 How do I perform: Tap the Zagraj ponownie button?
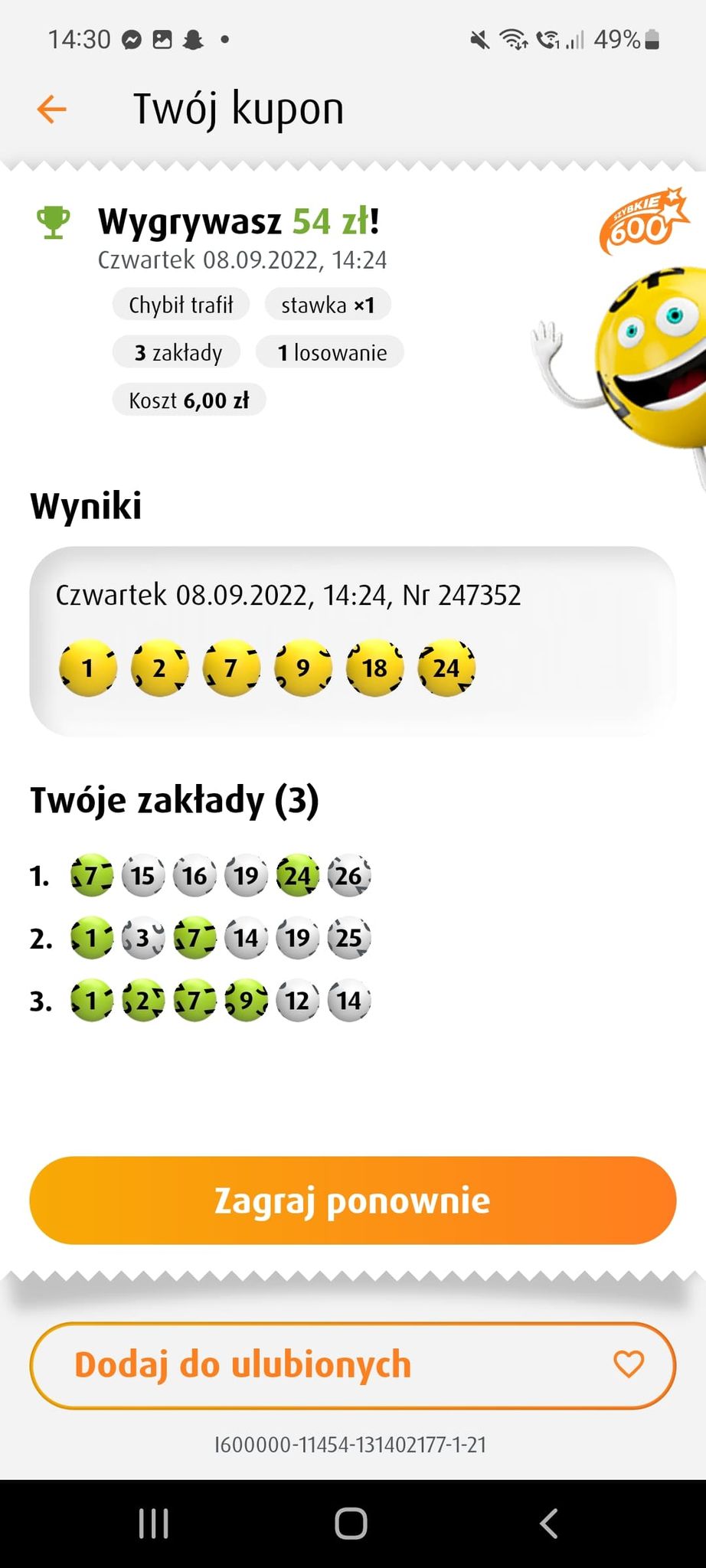[x=352, y=1200]
